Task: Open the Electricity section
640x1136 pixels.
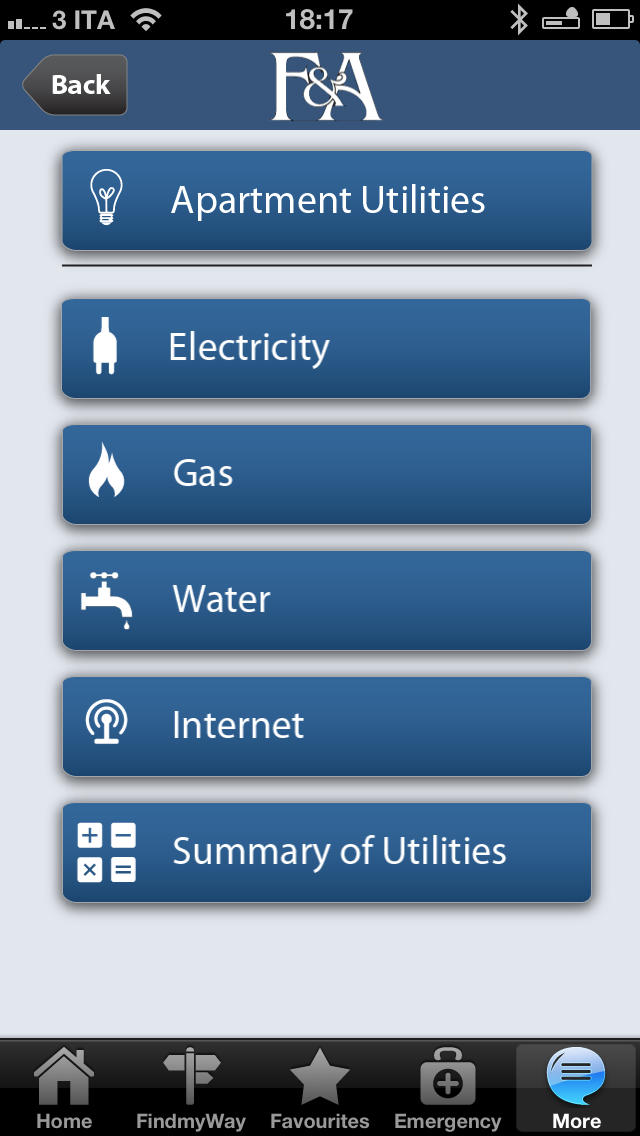Action: click(327, 348)
